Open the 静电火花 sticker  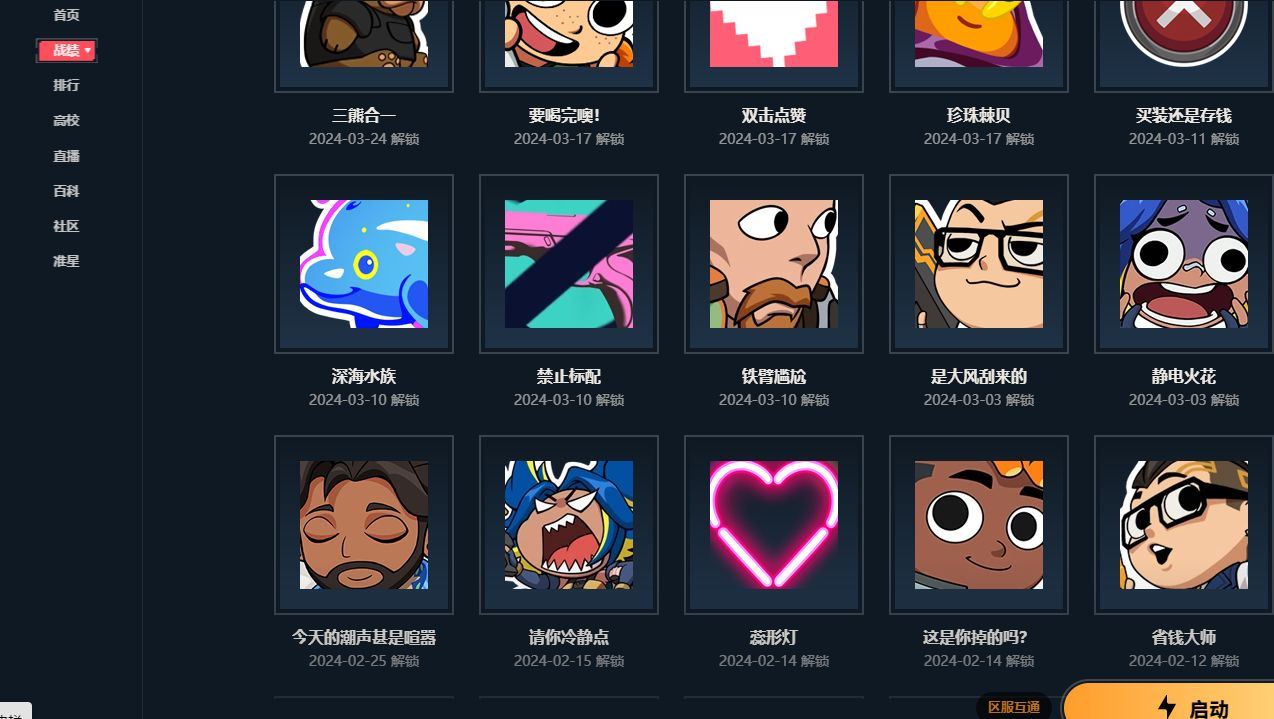[1184, 264]
